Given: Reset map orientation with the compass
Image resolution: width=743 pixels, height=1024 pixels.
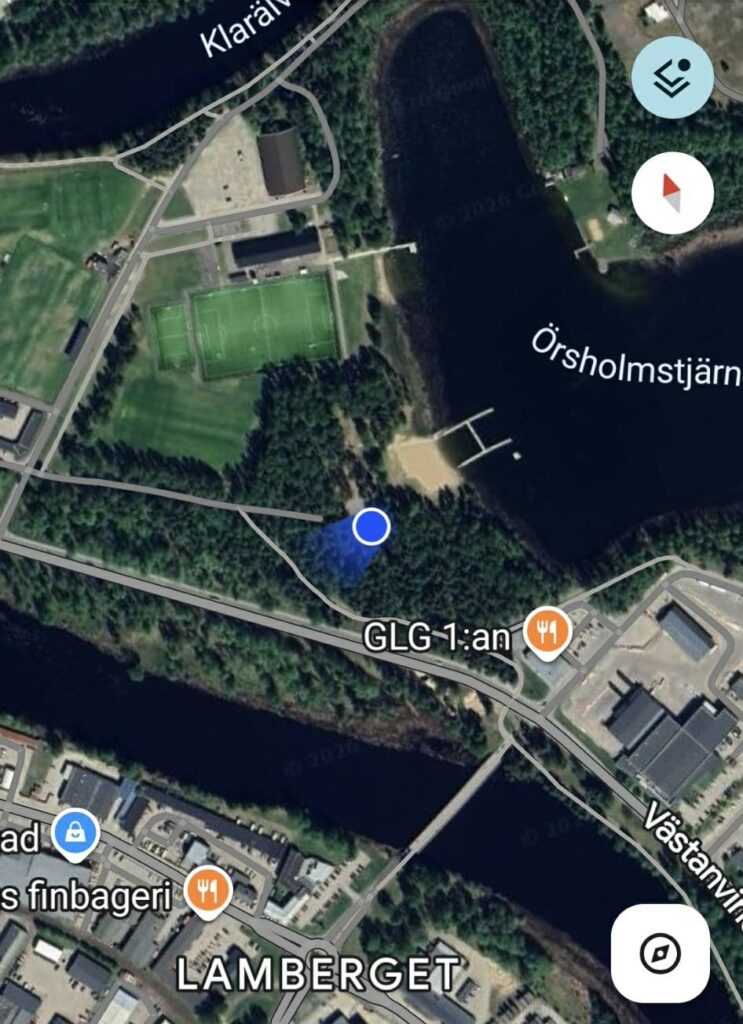Looking at the screenshot, I should click(672, 193).
